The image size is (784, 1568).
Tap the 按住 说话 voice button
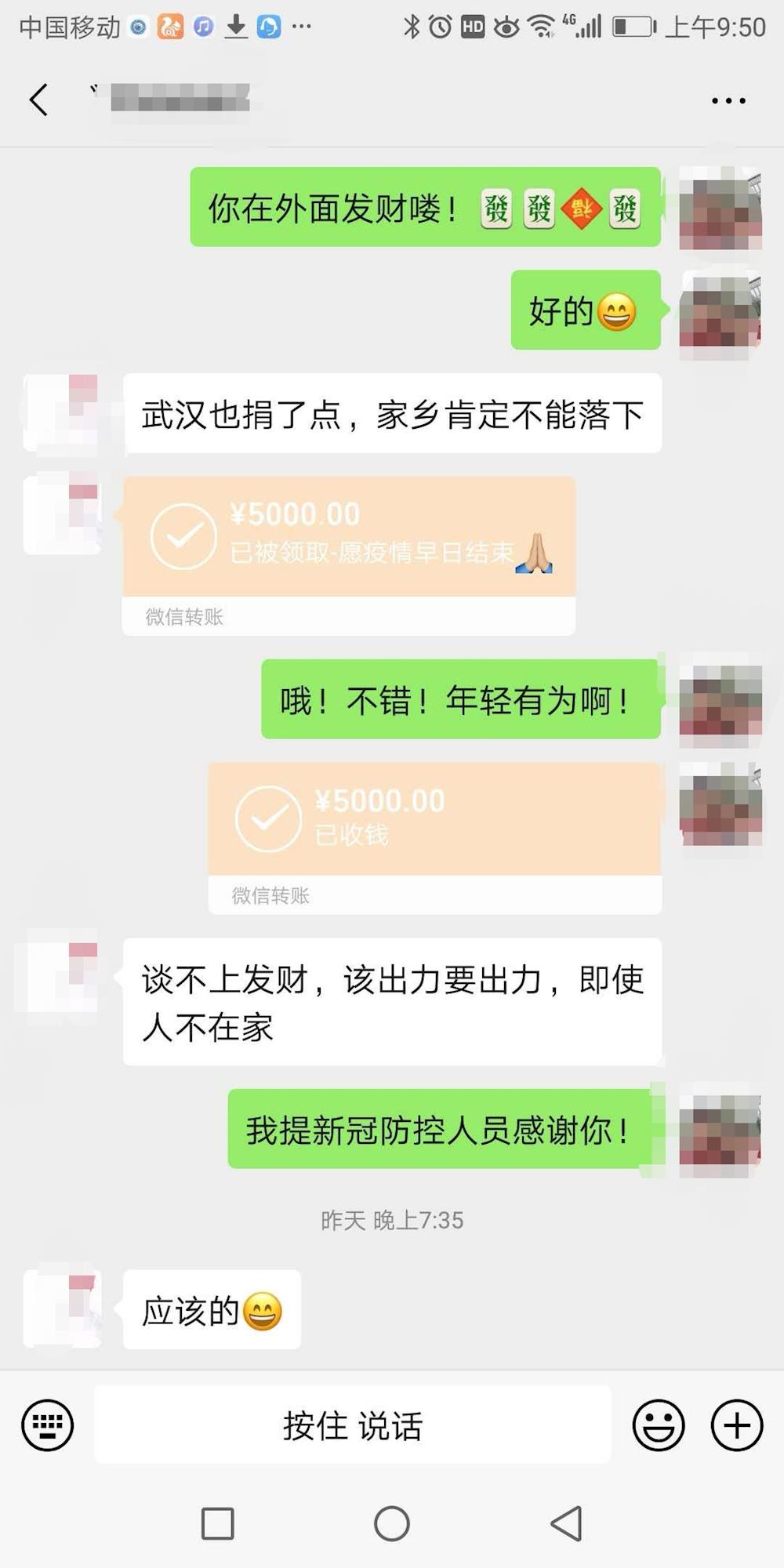[353, 1425]
